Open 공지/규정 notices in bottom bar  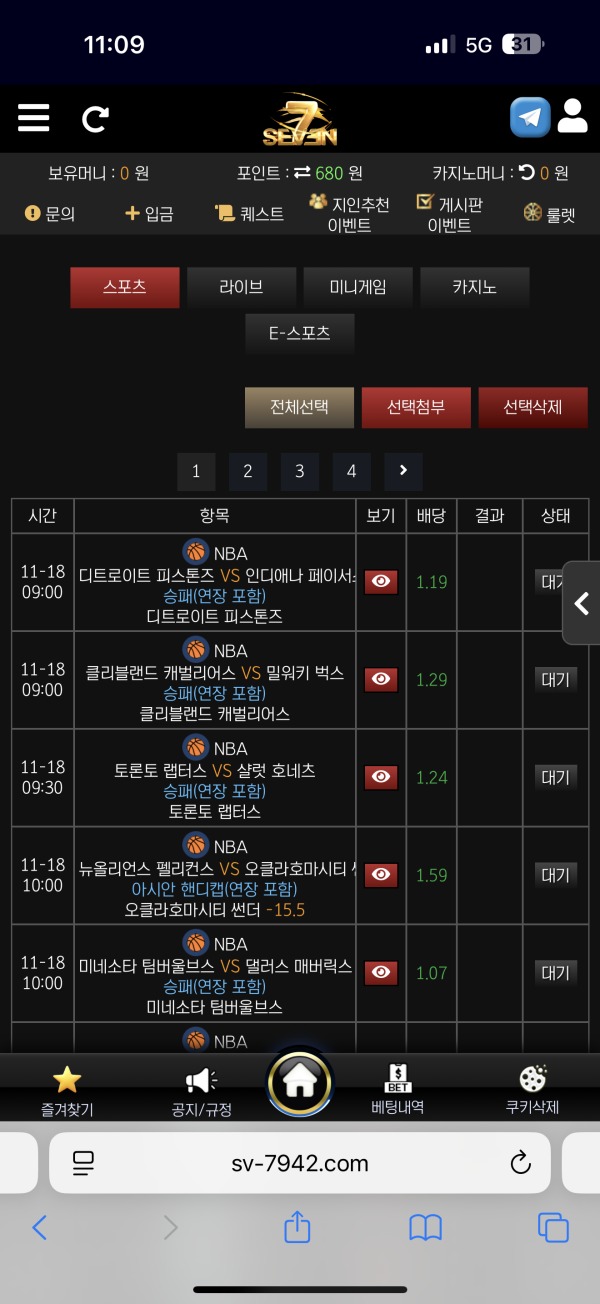pos(201,1088)
